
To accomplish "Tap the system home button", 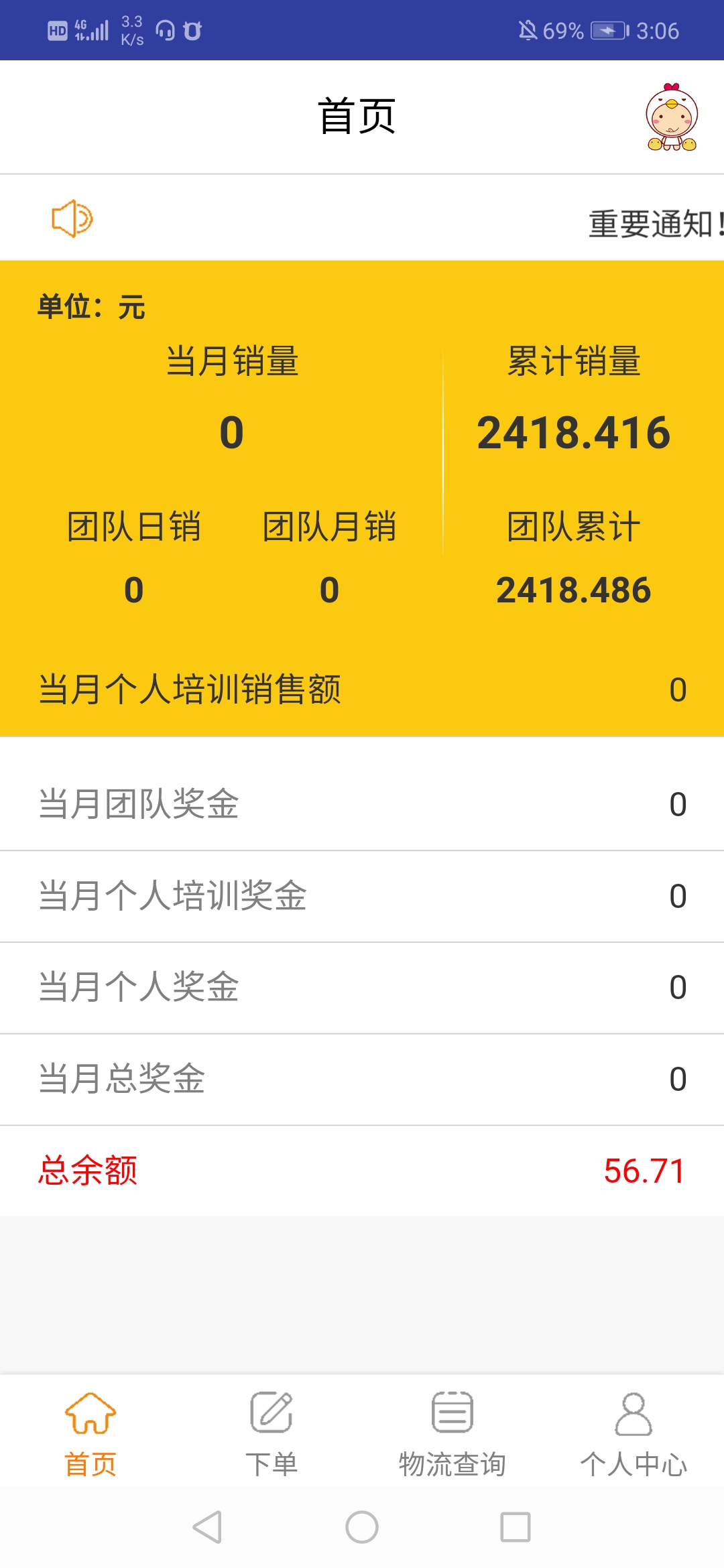I will (x=362, y=1527).
